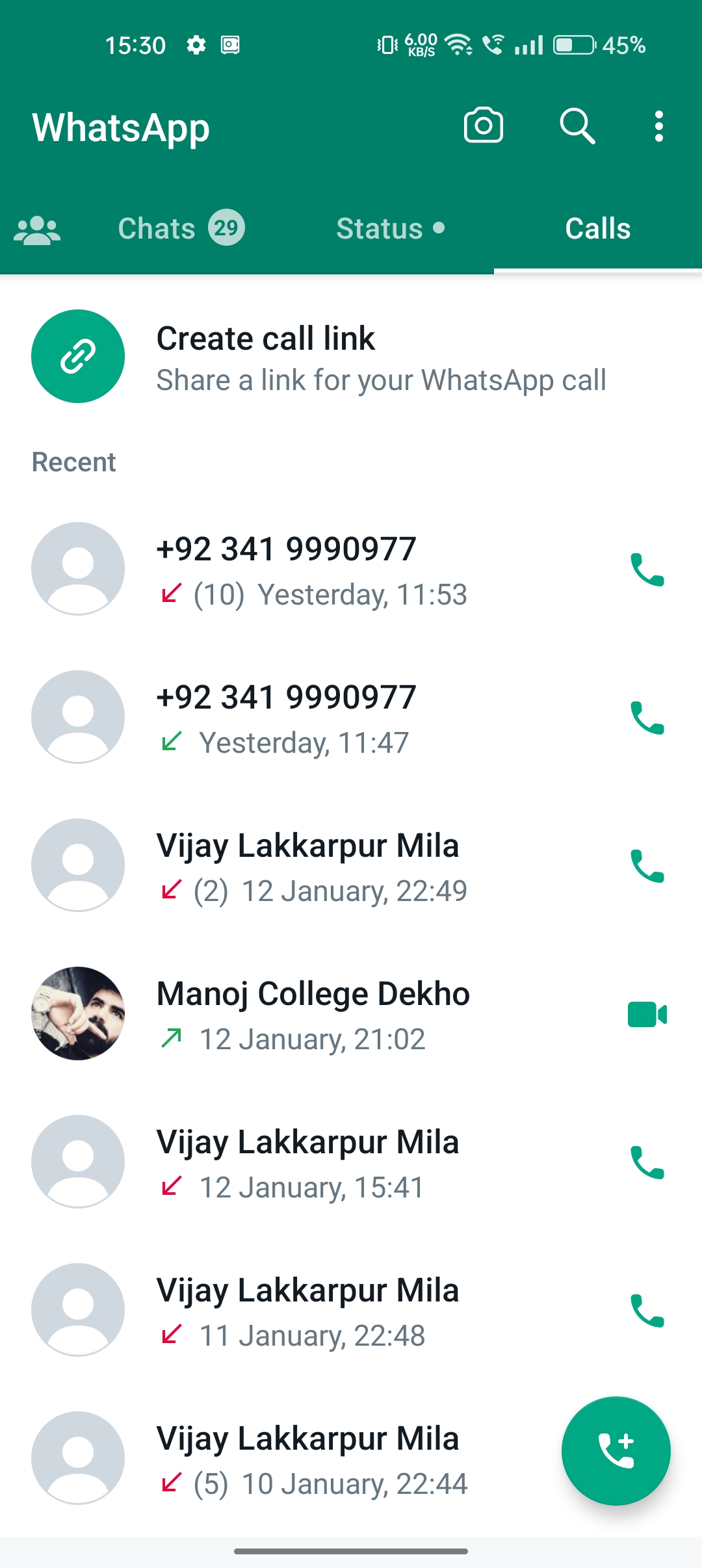The image size is (702, 1568).
Task: View Manoj College Dekho's profile photo
Action: tap(78, 1013)
